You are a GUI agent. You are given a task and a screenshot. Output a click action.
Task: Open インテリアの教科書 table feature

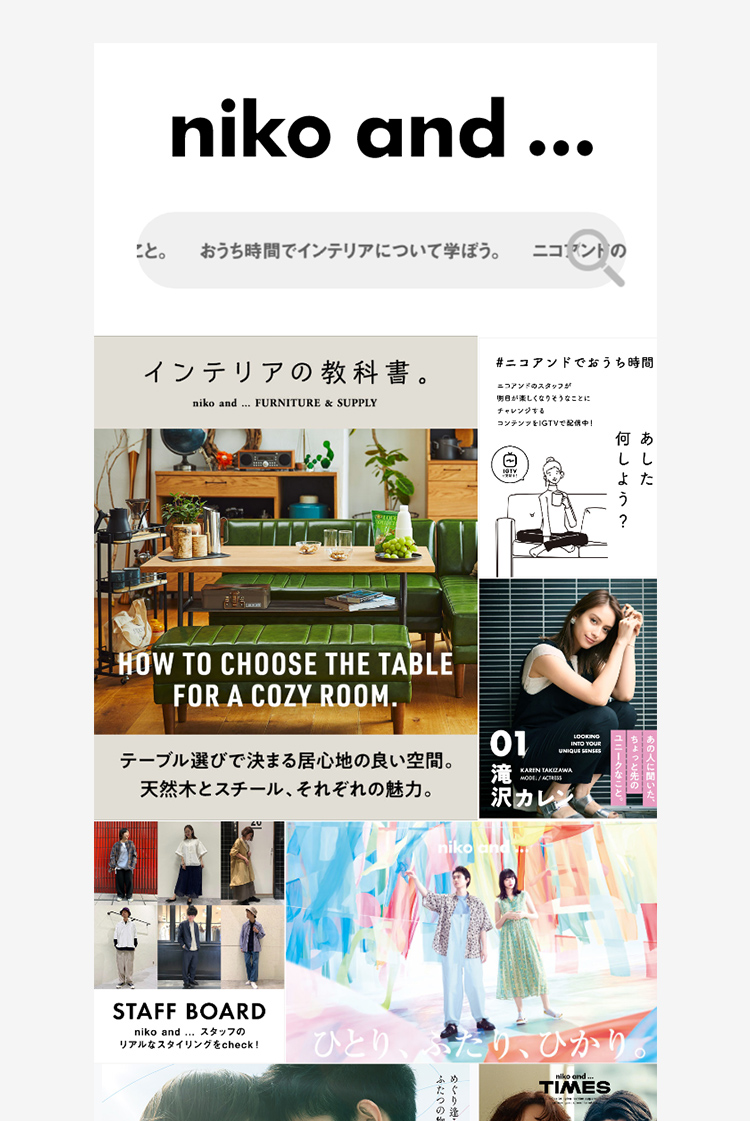[x=285, y=577]
